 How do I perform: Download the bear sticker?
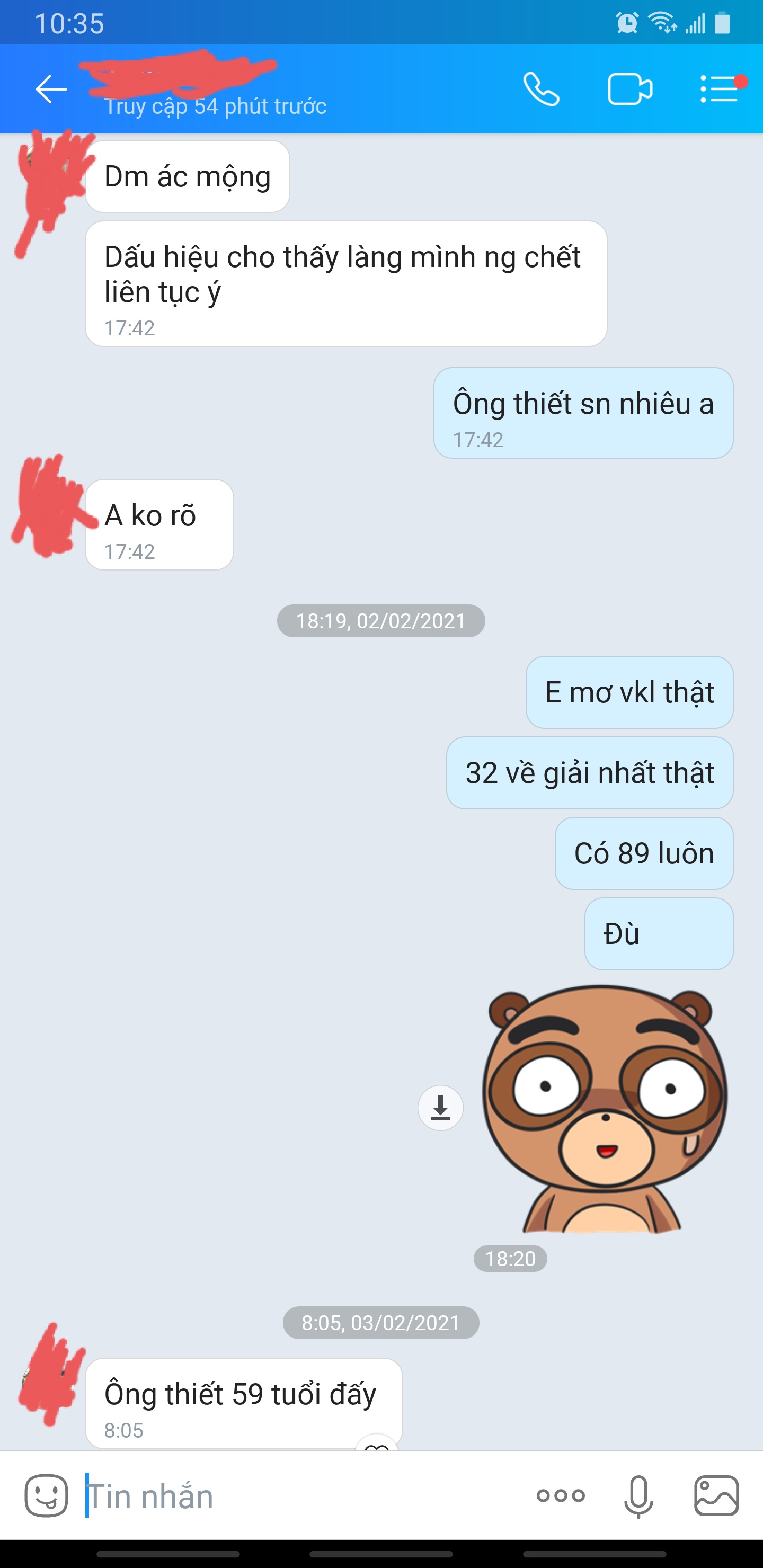[440, 1107]
